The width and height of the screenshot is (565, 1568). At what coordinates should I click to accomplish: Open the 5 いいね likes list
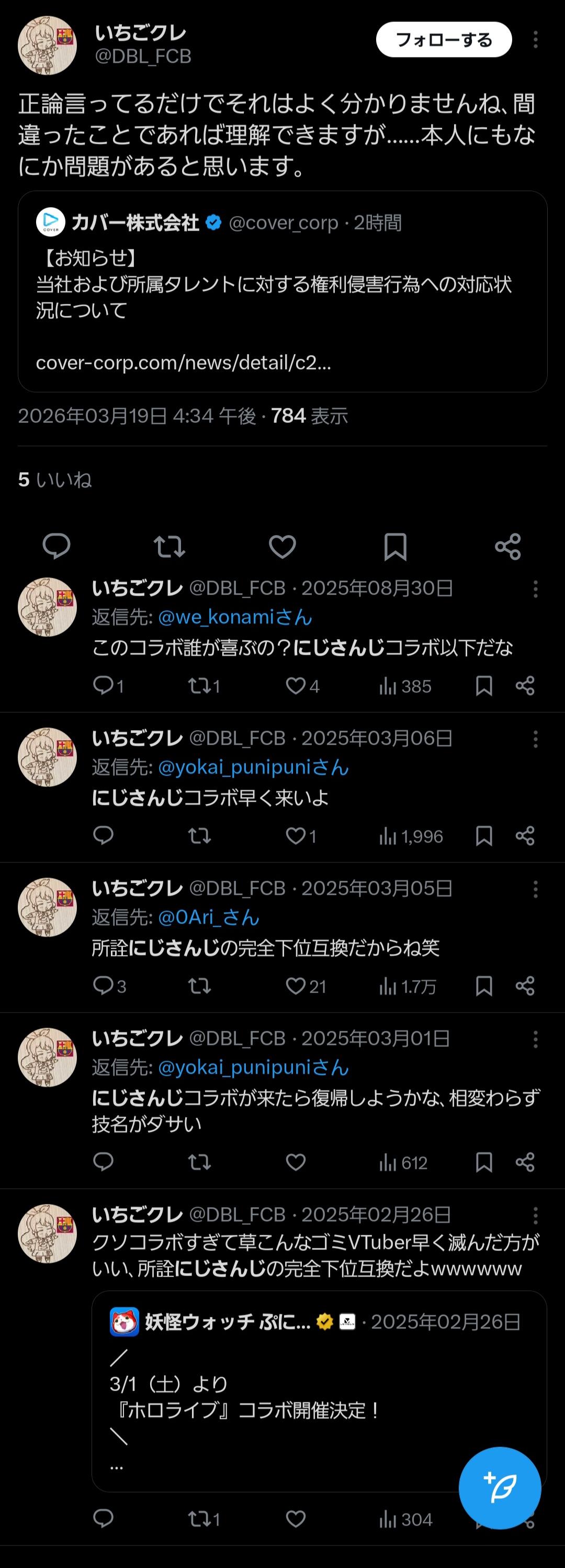(55, 480)
